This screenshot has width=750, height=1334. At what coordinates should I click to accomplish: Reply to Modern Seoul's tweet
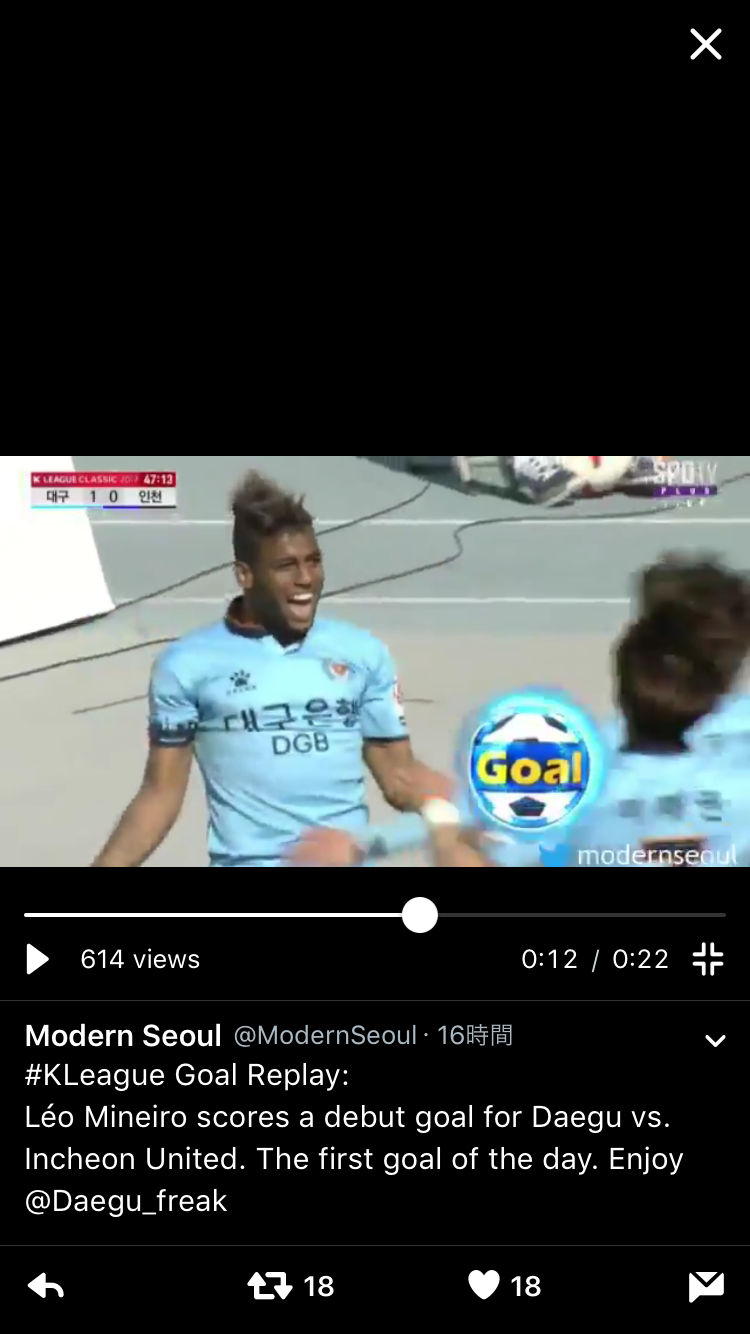[x=45, y=1286]
